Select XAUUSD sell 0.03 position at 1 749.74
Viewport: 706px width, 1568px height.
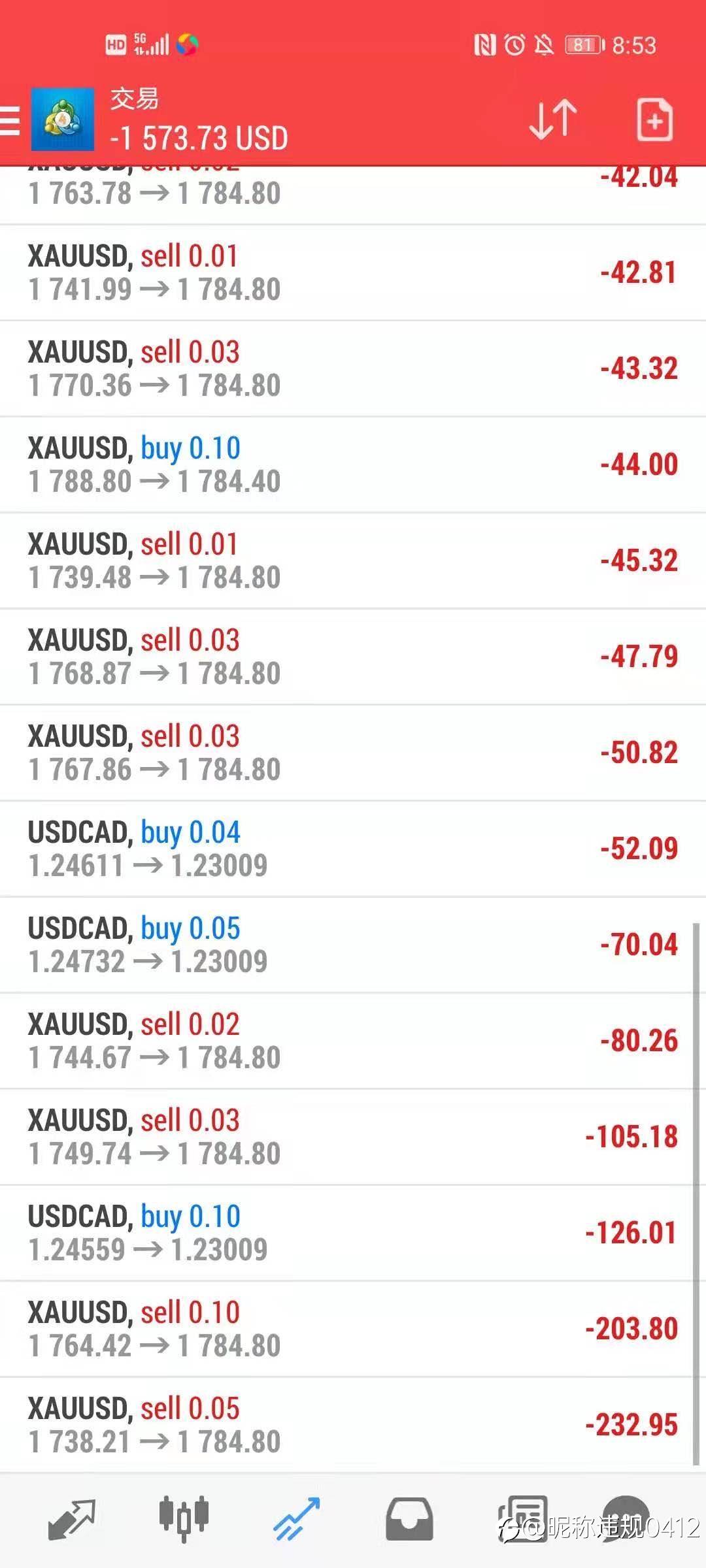coord(353,1137)
